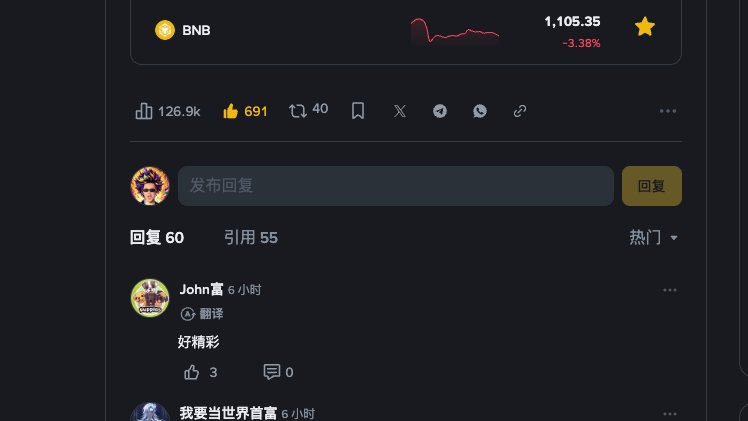The image size is (748, 421).
Task: Bookmark this post
Action: pos(358,111)
